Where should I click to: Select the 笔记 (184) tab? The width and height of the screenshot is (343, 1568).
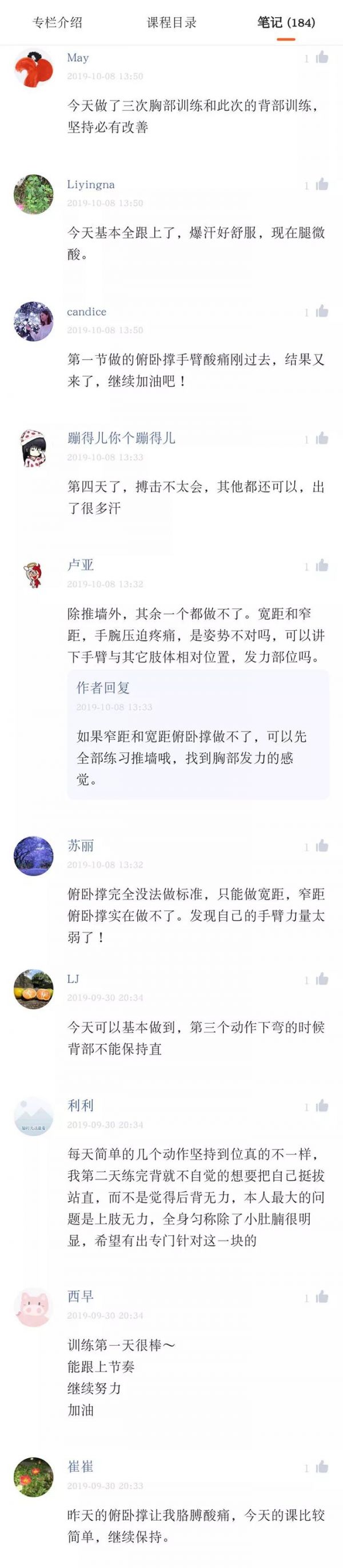point(286,23)
